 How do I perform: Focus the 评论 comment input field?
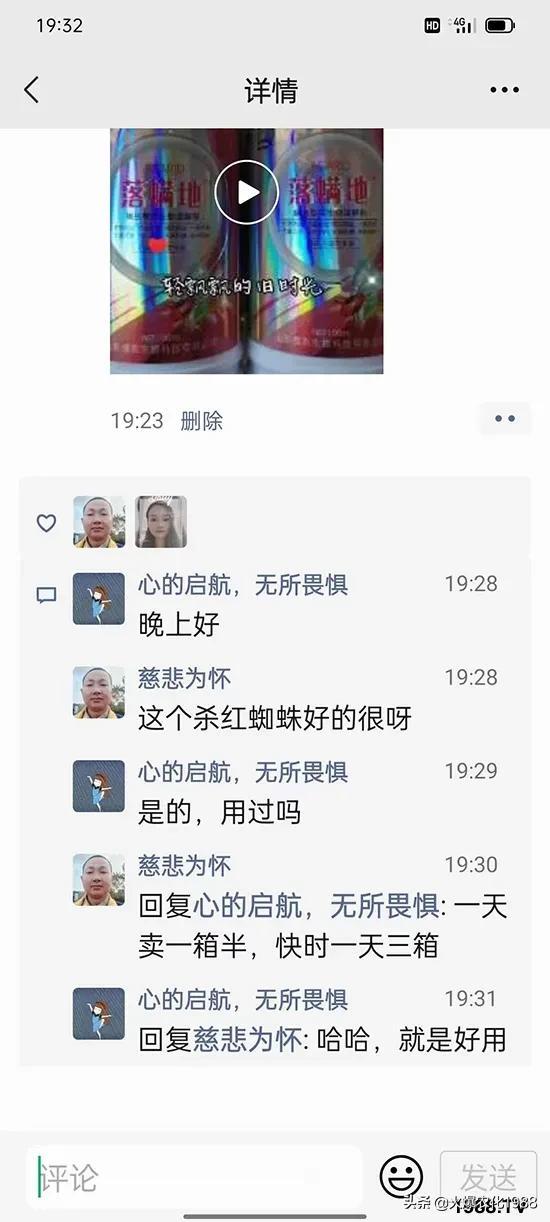pyautogui.click(x=194, y=1177)
